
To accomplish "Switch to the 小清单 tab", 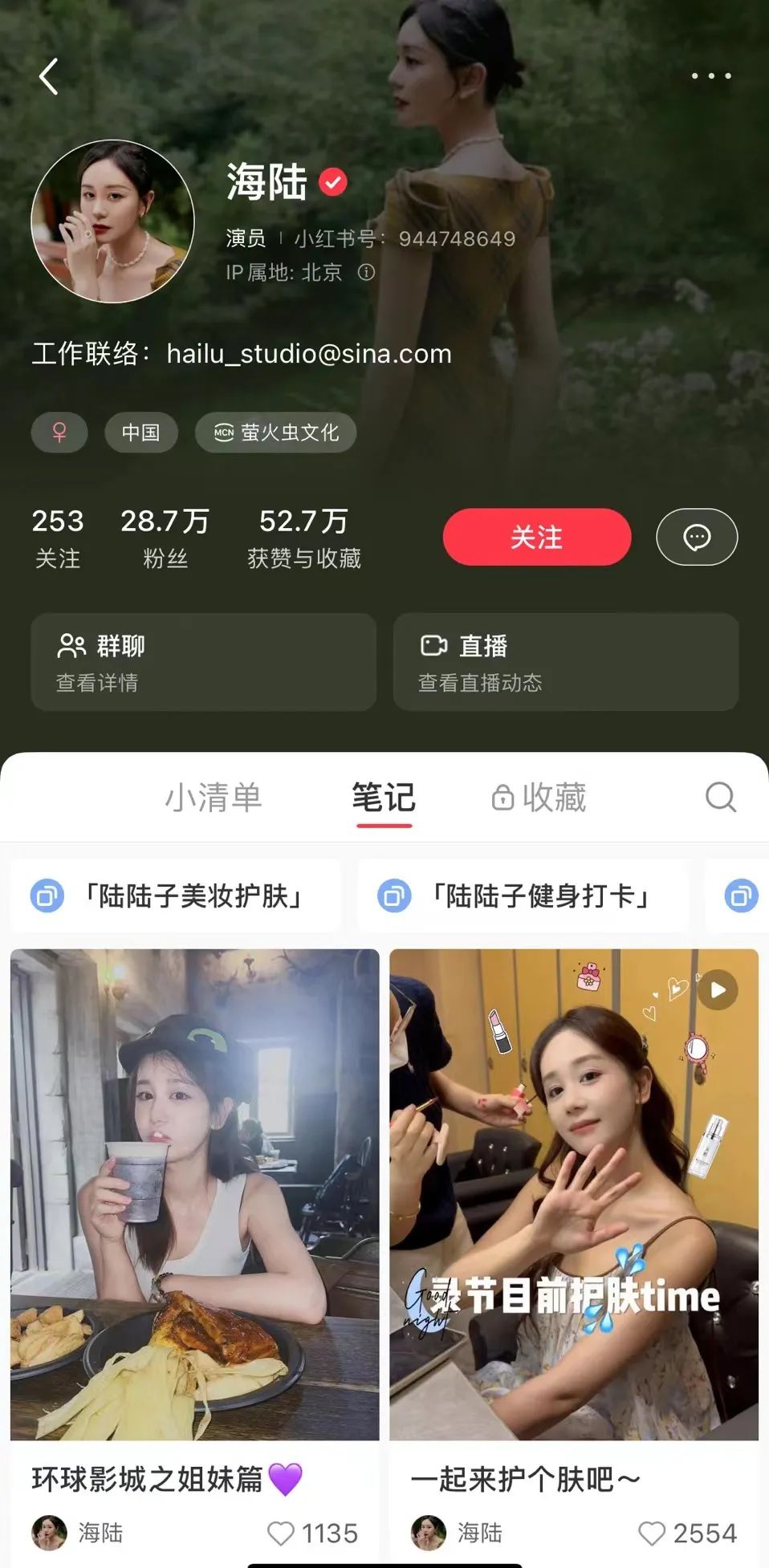I will (x=214, y=798).
